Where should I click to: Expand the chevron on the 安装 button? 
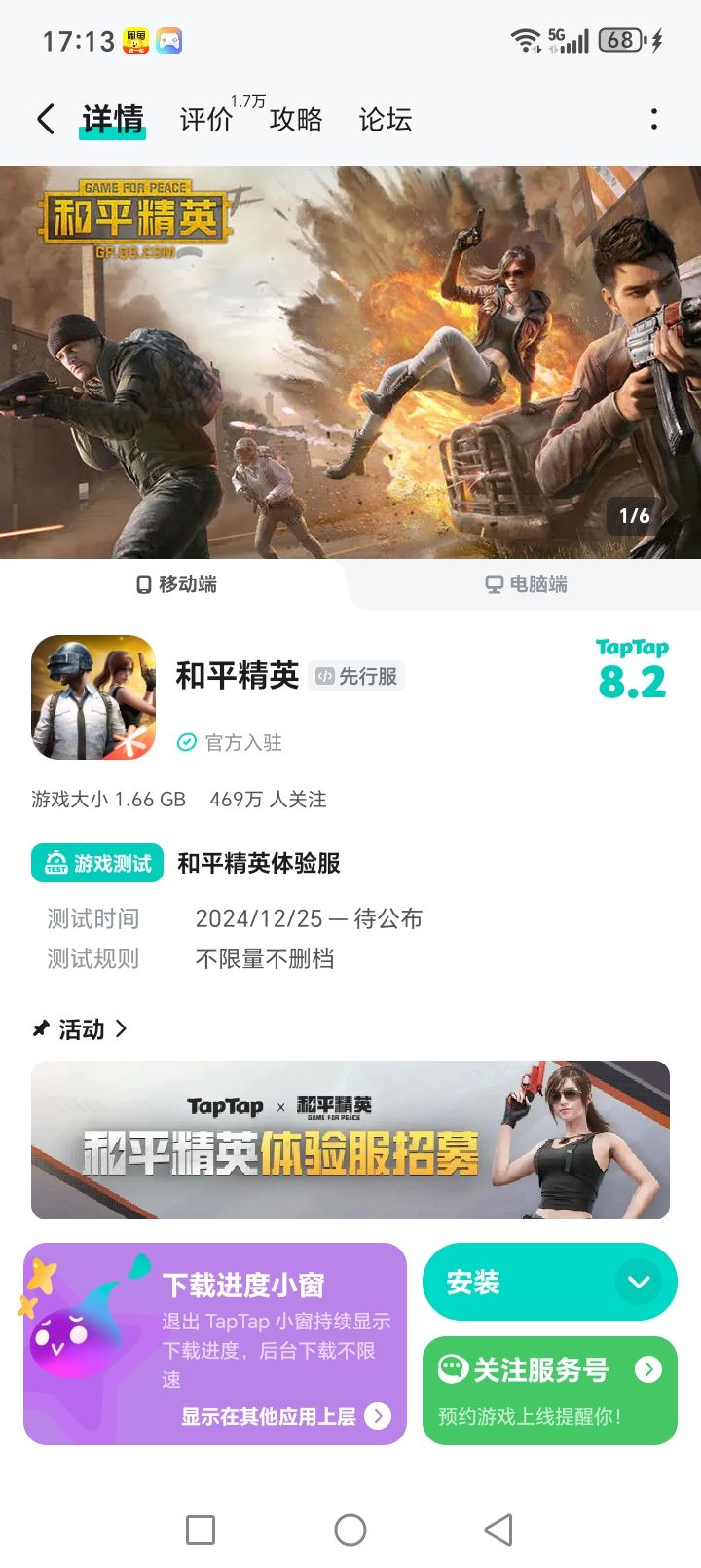(x=640, y=1283)
